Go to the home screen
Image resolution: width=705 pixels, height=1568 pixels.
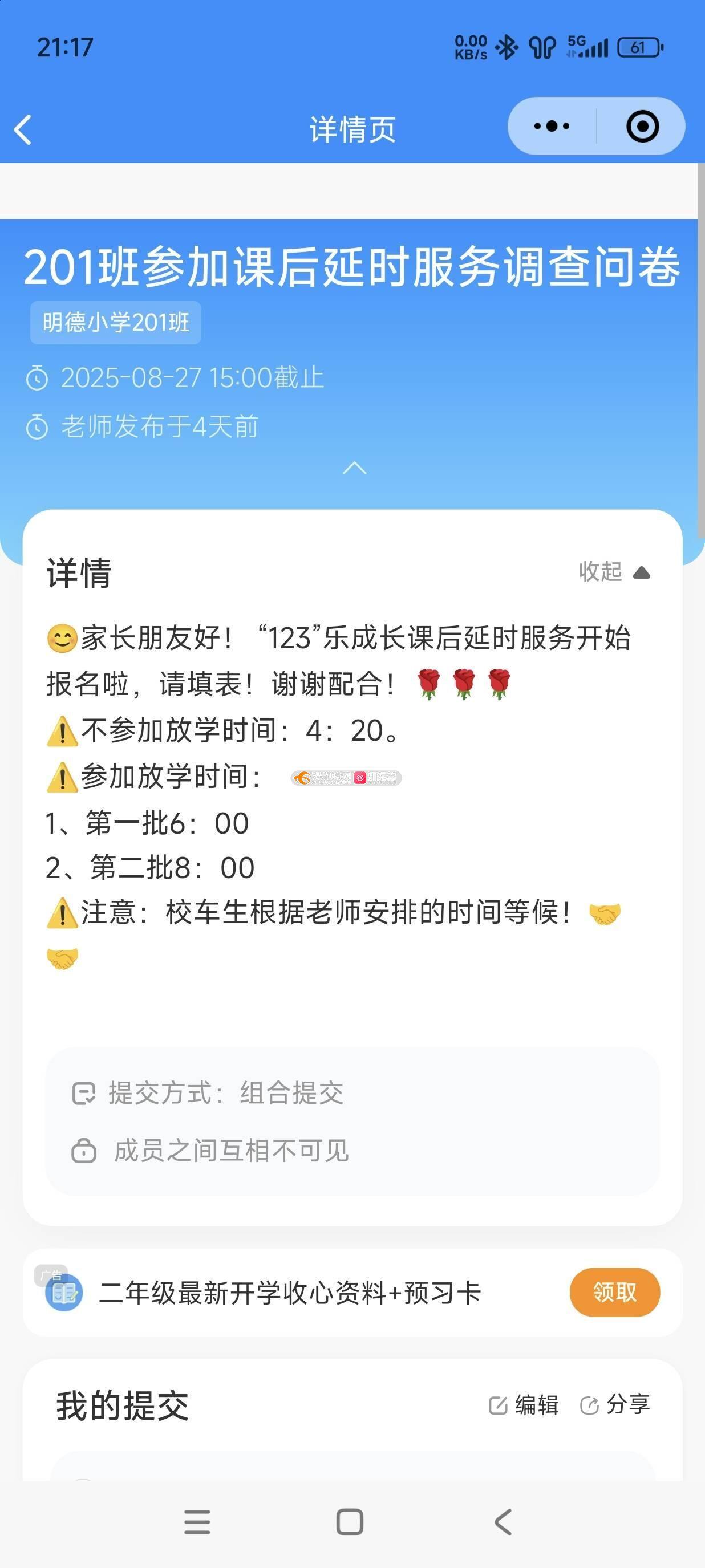350,1522
